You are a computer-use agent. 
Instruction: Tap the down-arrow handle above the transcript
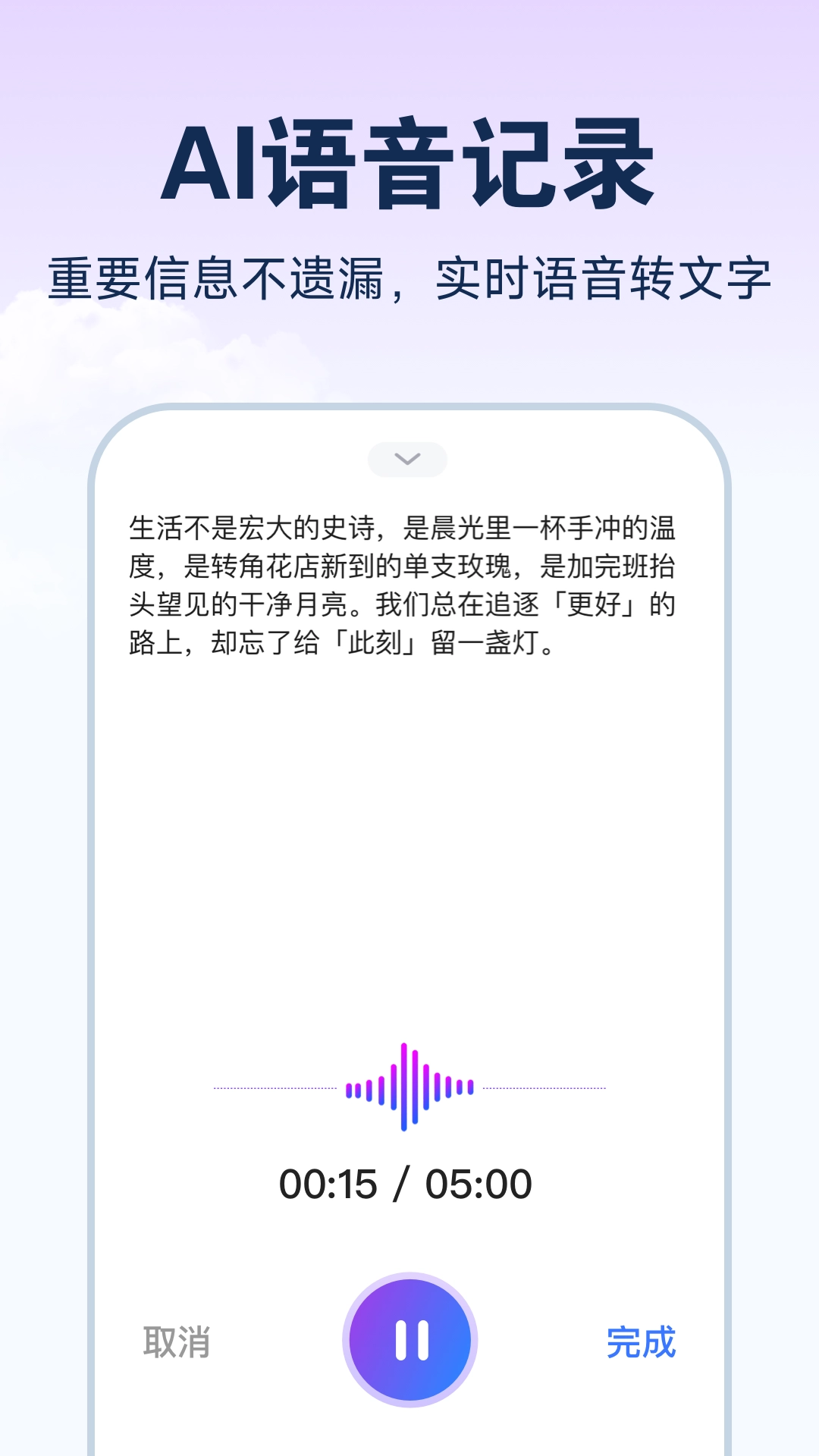click(407, 458)
